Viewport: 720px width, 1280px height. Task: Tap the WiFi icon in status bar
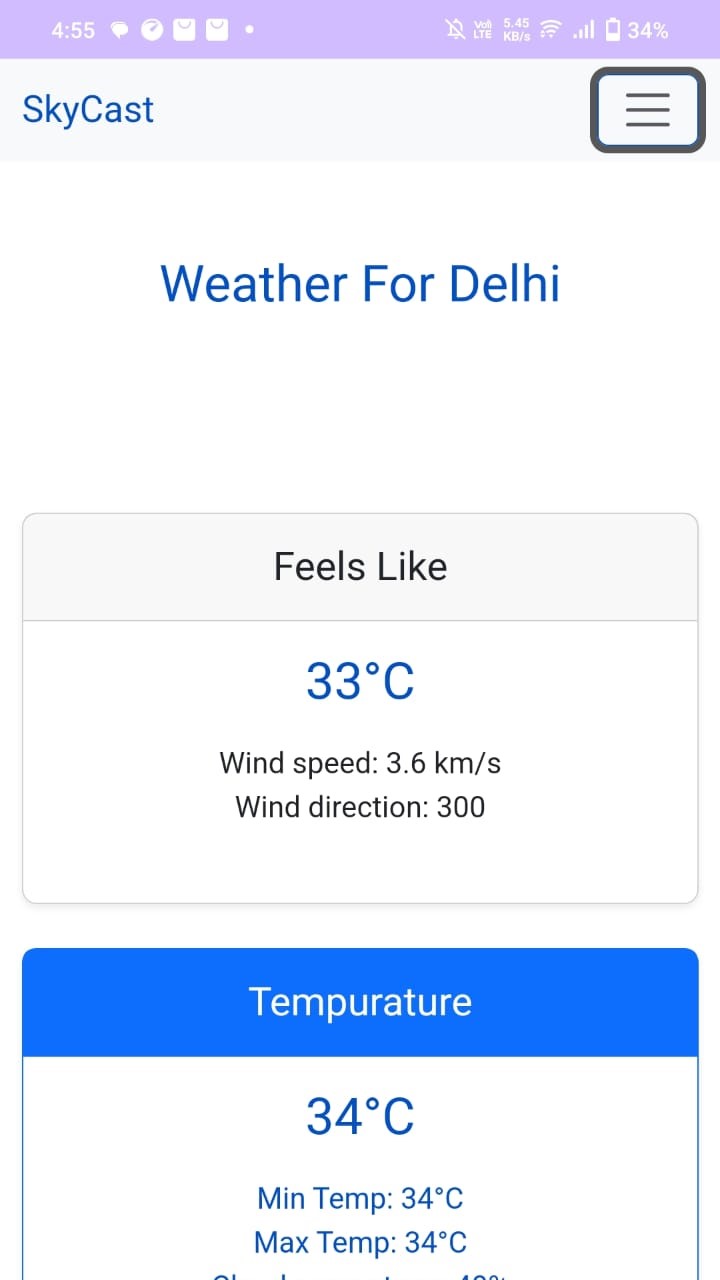[549, 29]
